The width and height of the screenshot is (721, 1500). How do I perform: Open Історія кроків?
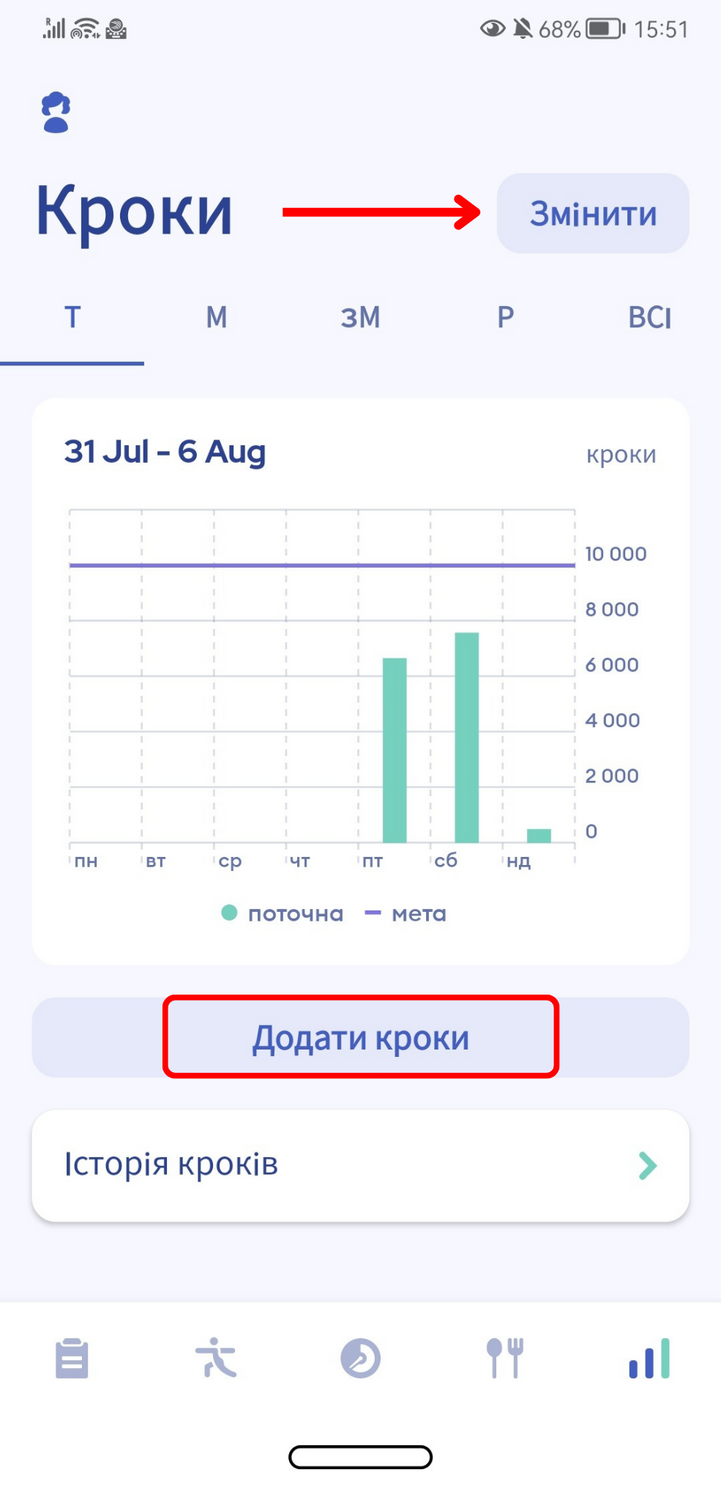tap(361, 1165)
